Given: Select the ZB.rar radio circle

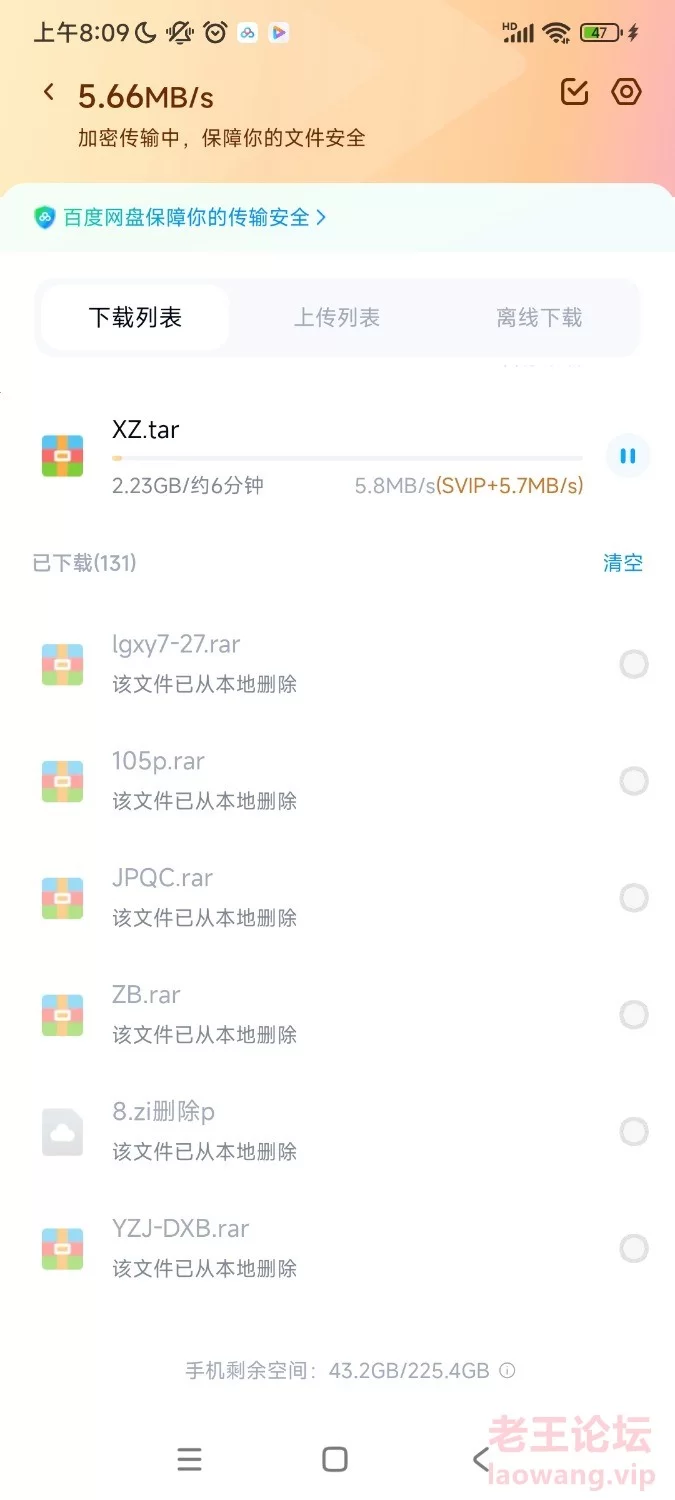Looking at the screenshot, I should (634, 1015).
